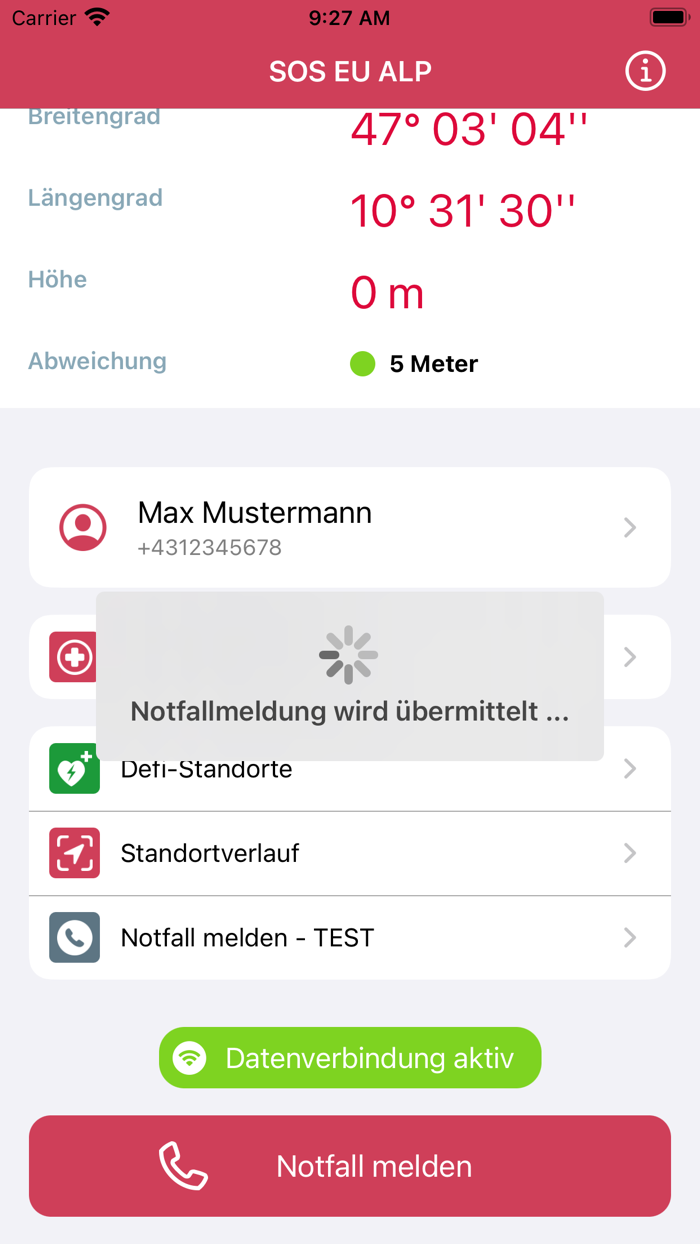Open Max Mustermann profile row
Image resolution: width=700 pixels, height=1244 pixels.
point(350,527)
